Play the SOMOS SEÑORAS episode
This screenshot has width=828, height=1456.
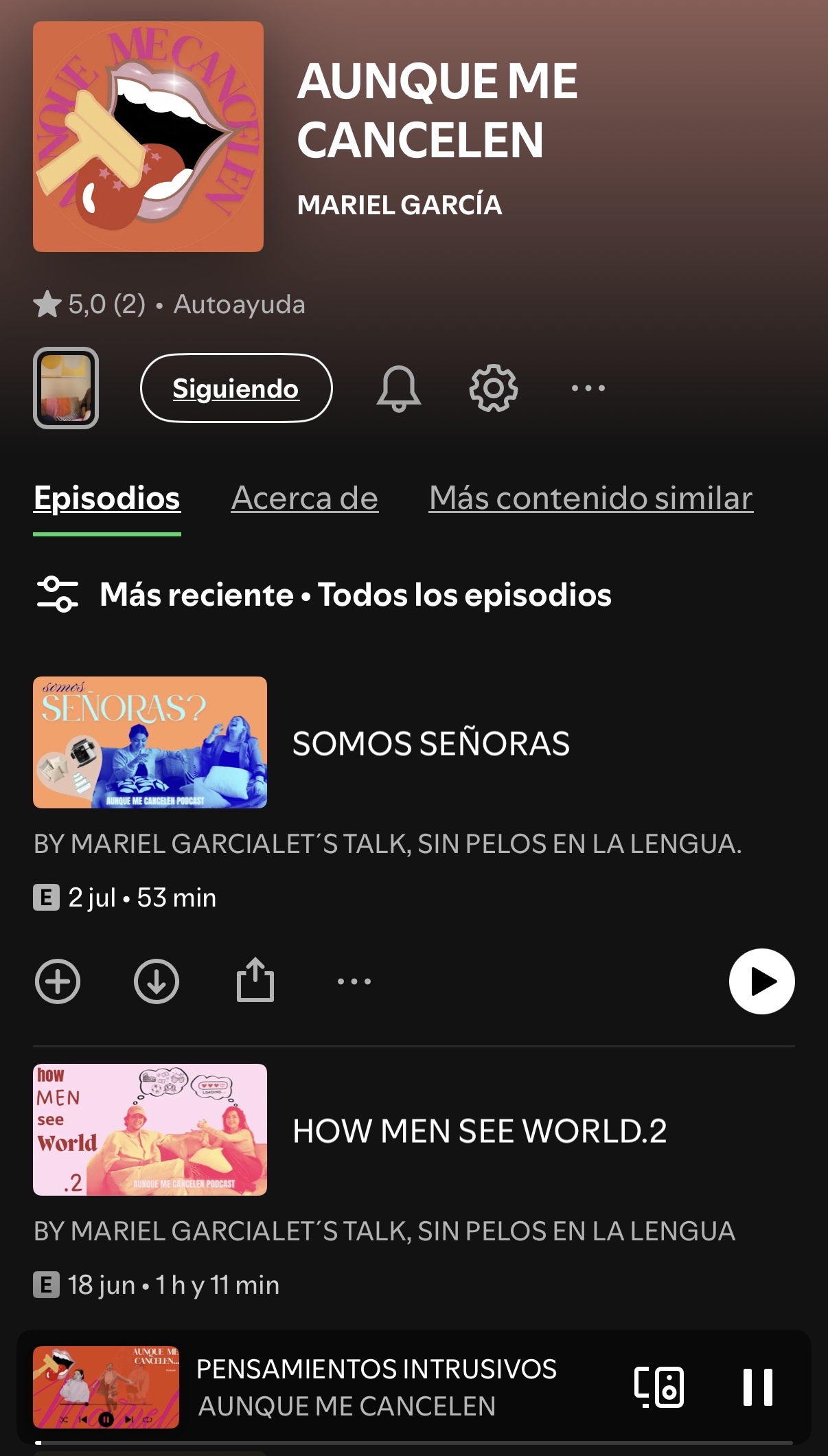(762, 981)
